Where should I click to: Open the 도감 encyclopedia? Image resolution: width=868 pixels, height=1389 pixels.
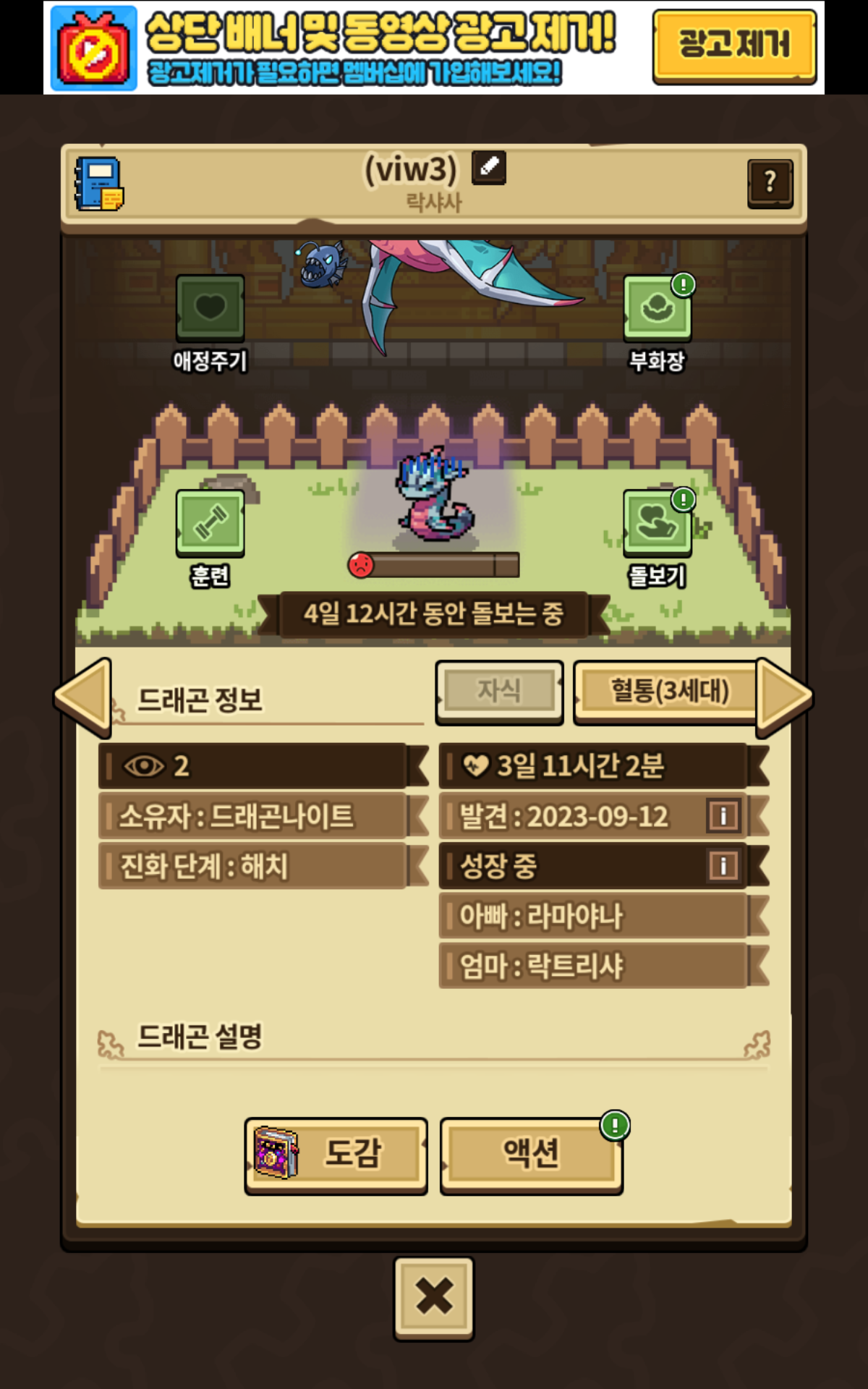(336, 1155)
